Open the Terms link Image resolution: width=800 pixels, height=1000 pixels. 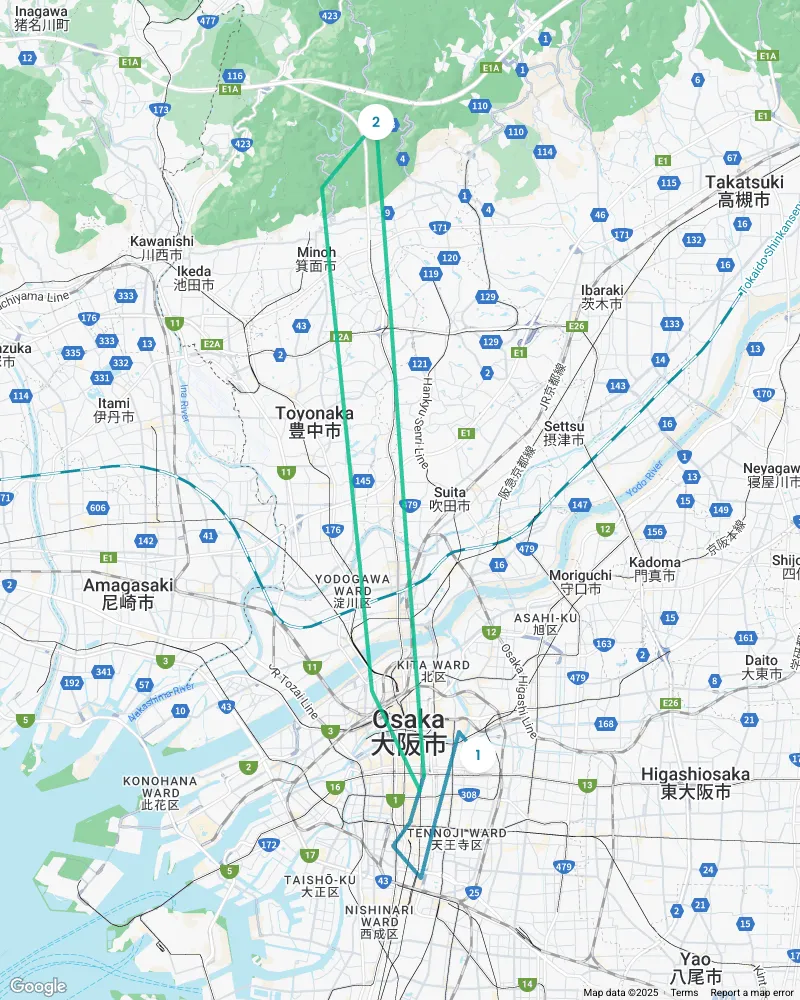click(x=684, y=993)
